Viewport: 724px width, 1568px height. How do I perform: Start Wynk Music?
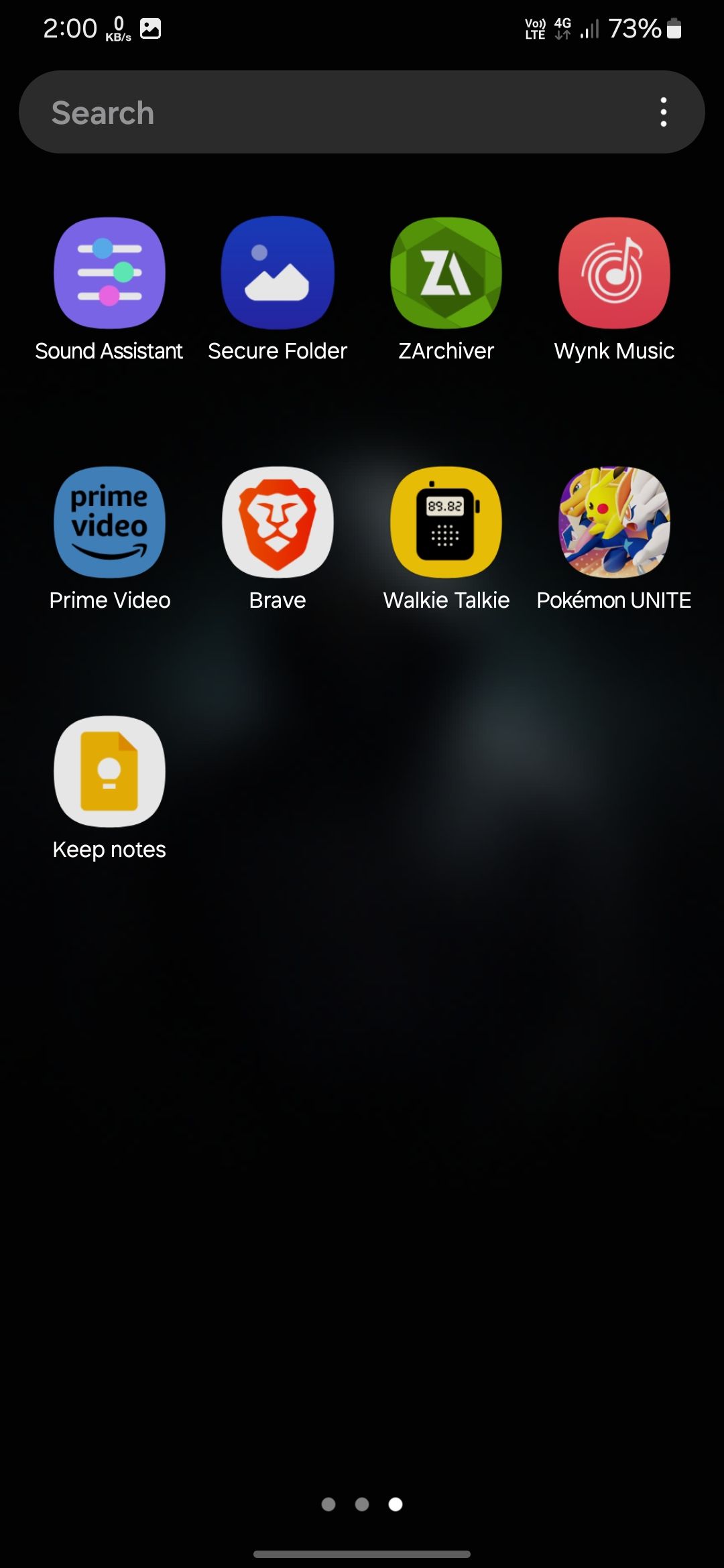[x=614, y=272]
